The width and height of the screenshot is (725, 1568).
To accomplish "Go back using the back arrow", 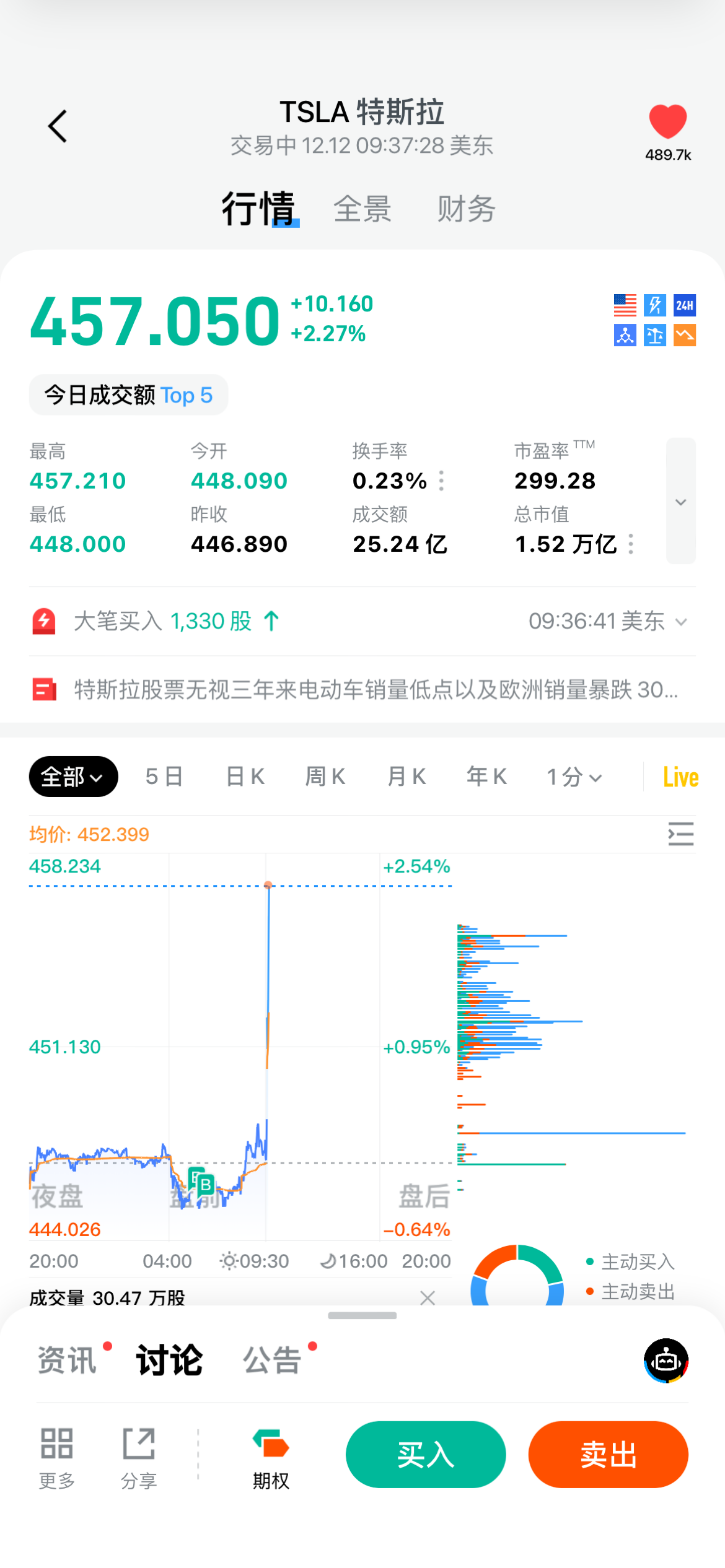I will click(x=58, y=126).
